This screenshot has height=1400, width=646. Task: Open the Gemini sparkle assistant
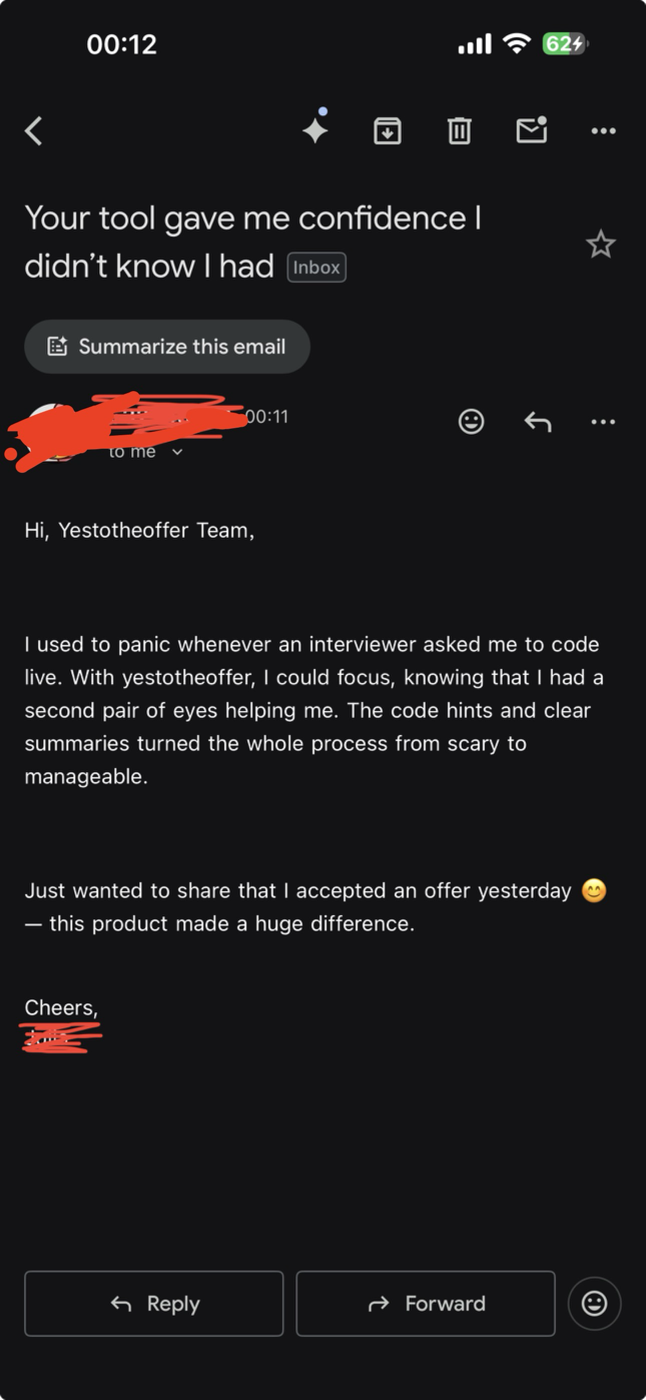tap(316, 130)
